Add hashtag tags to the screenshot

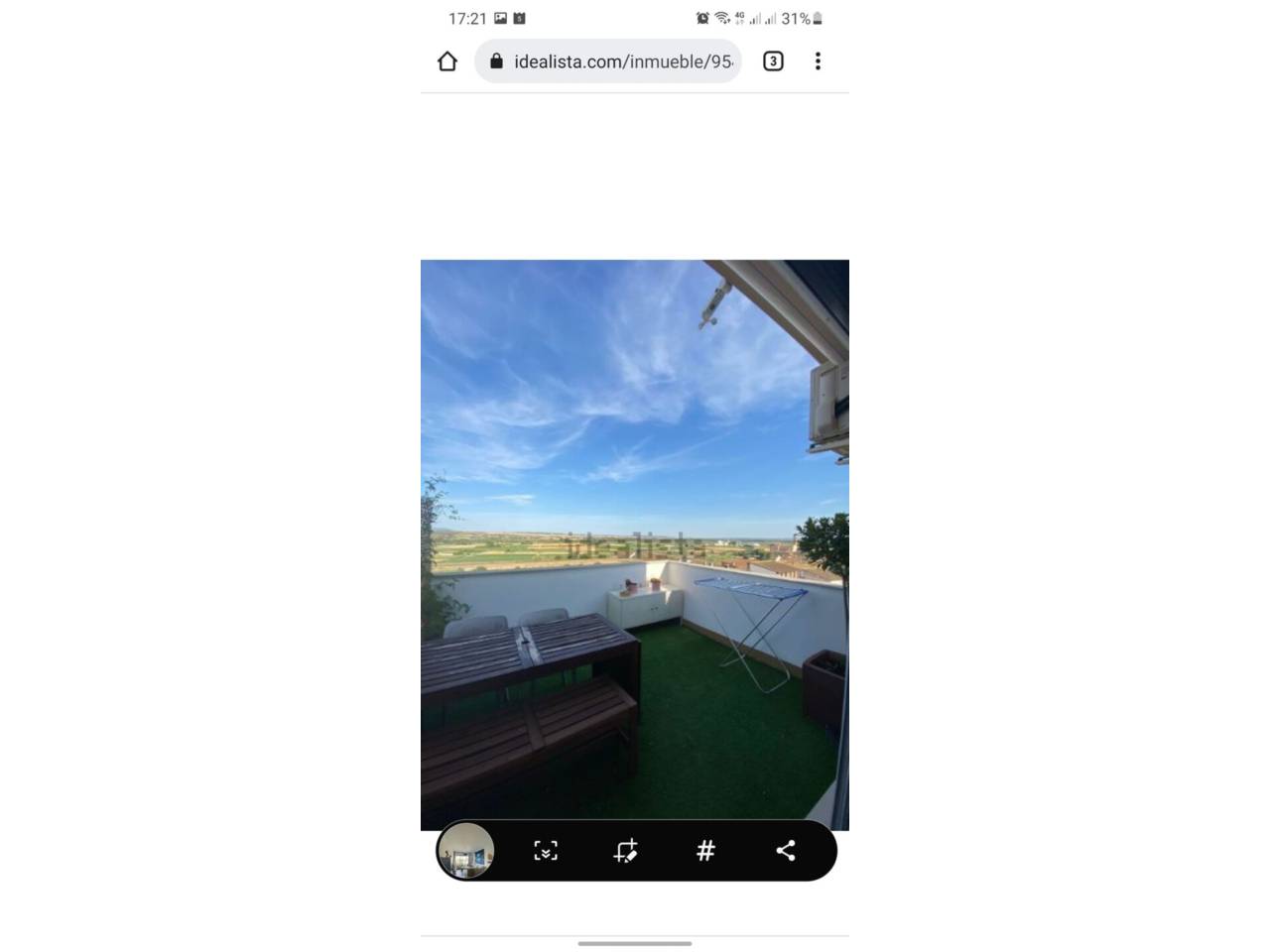click(x=705, y=850)
